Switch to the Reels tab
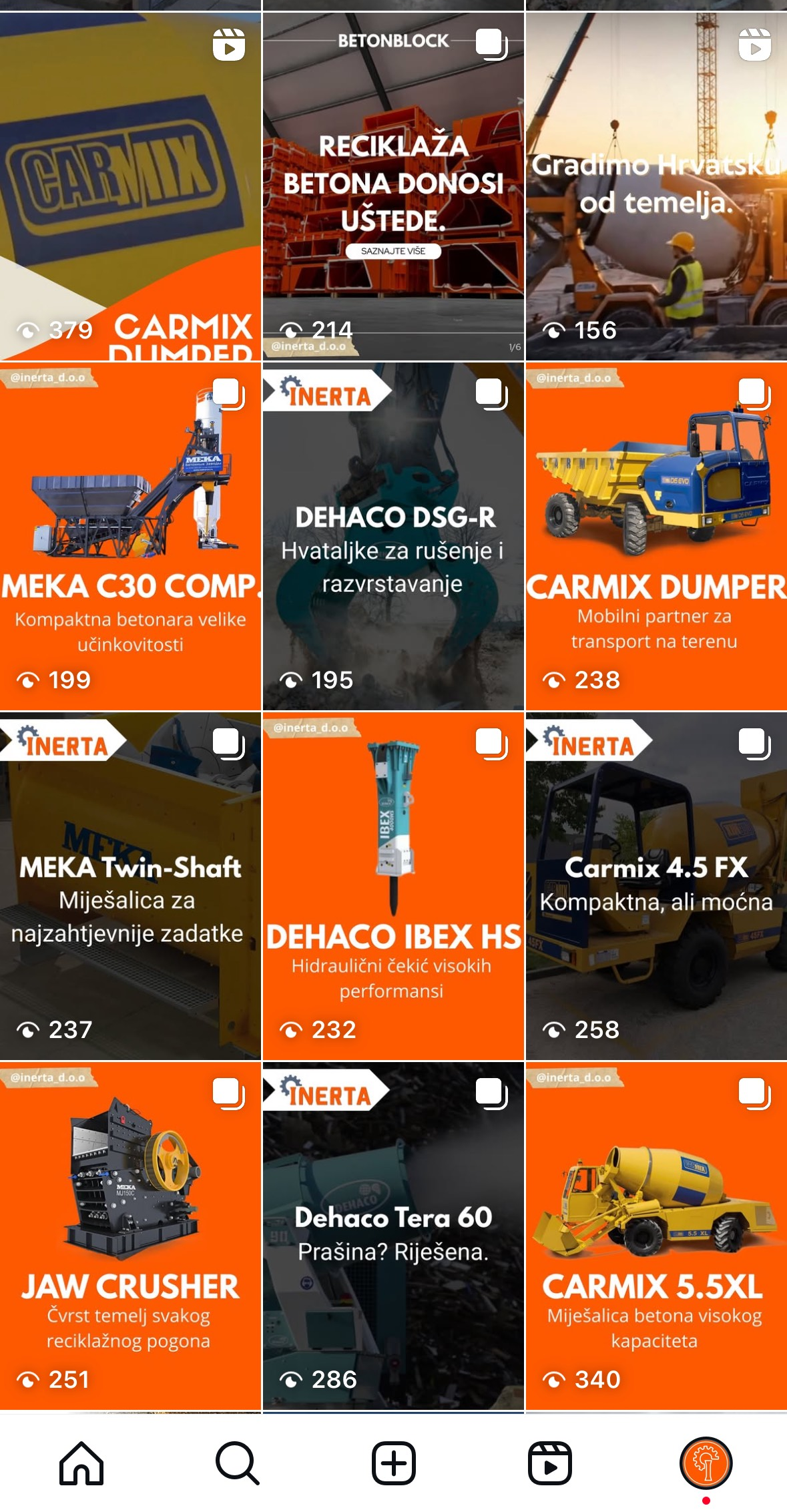 click(549, 1463)
